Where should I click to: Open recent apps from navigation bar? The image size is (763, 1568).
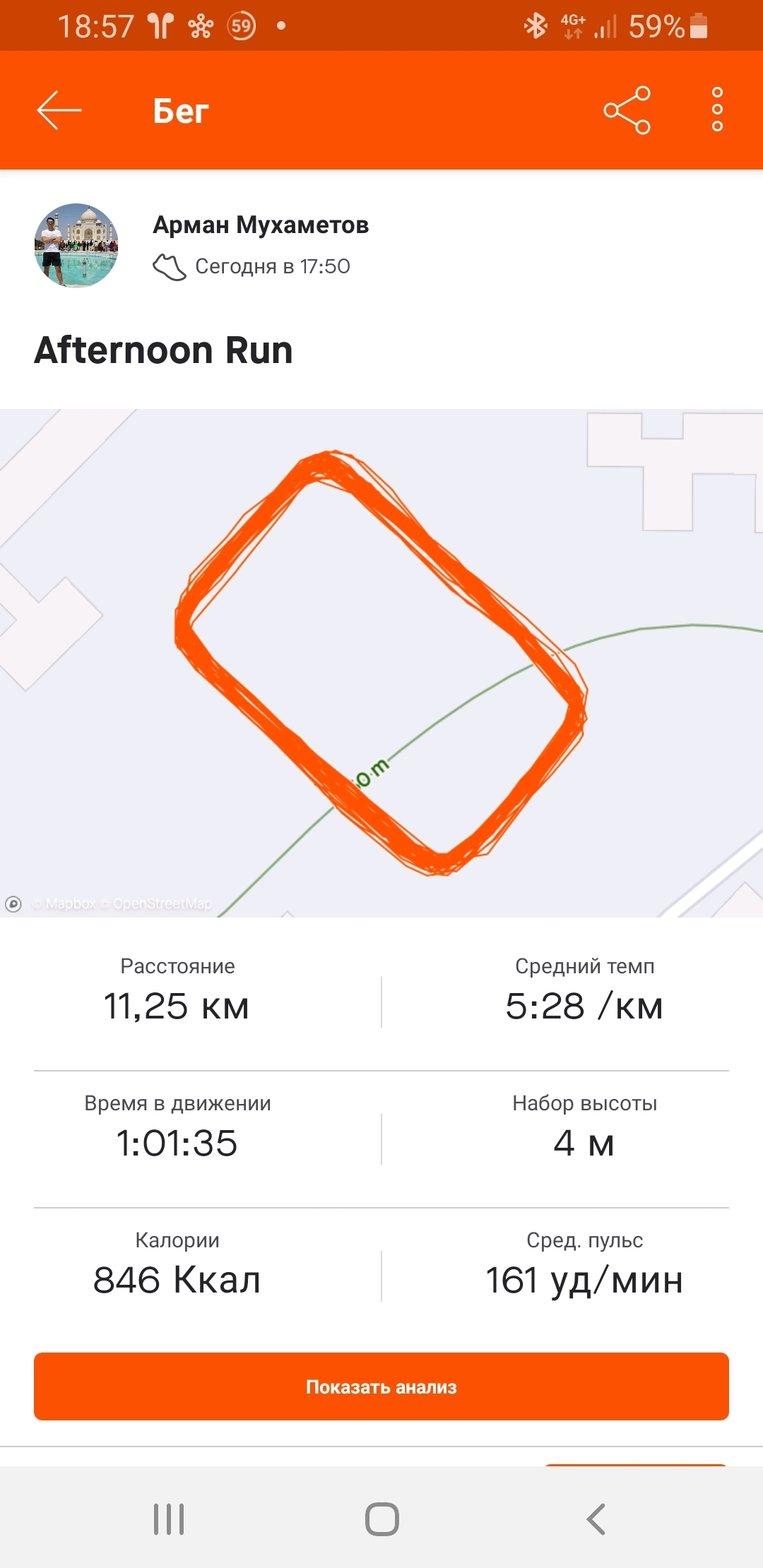point(169,1519)
